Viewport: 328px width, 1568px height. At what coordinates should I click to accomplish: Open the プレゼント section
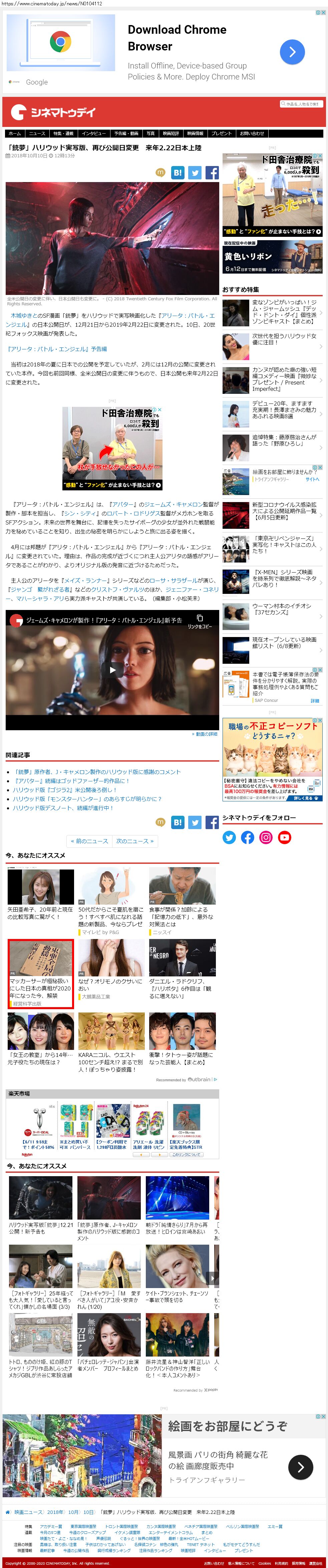tap(222, 133)
